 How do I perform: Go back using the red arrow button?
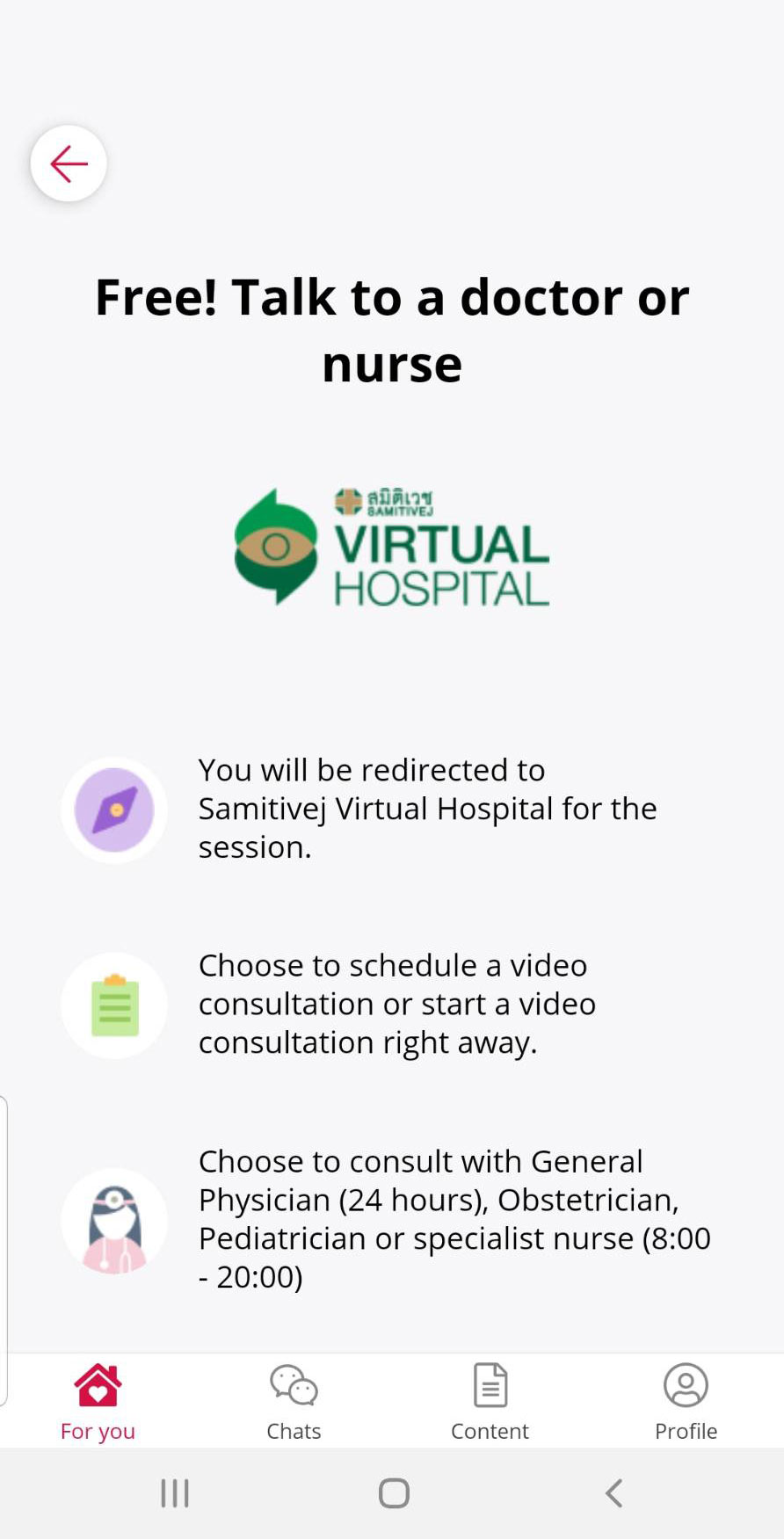tap(69, 163)
